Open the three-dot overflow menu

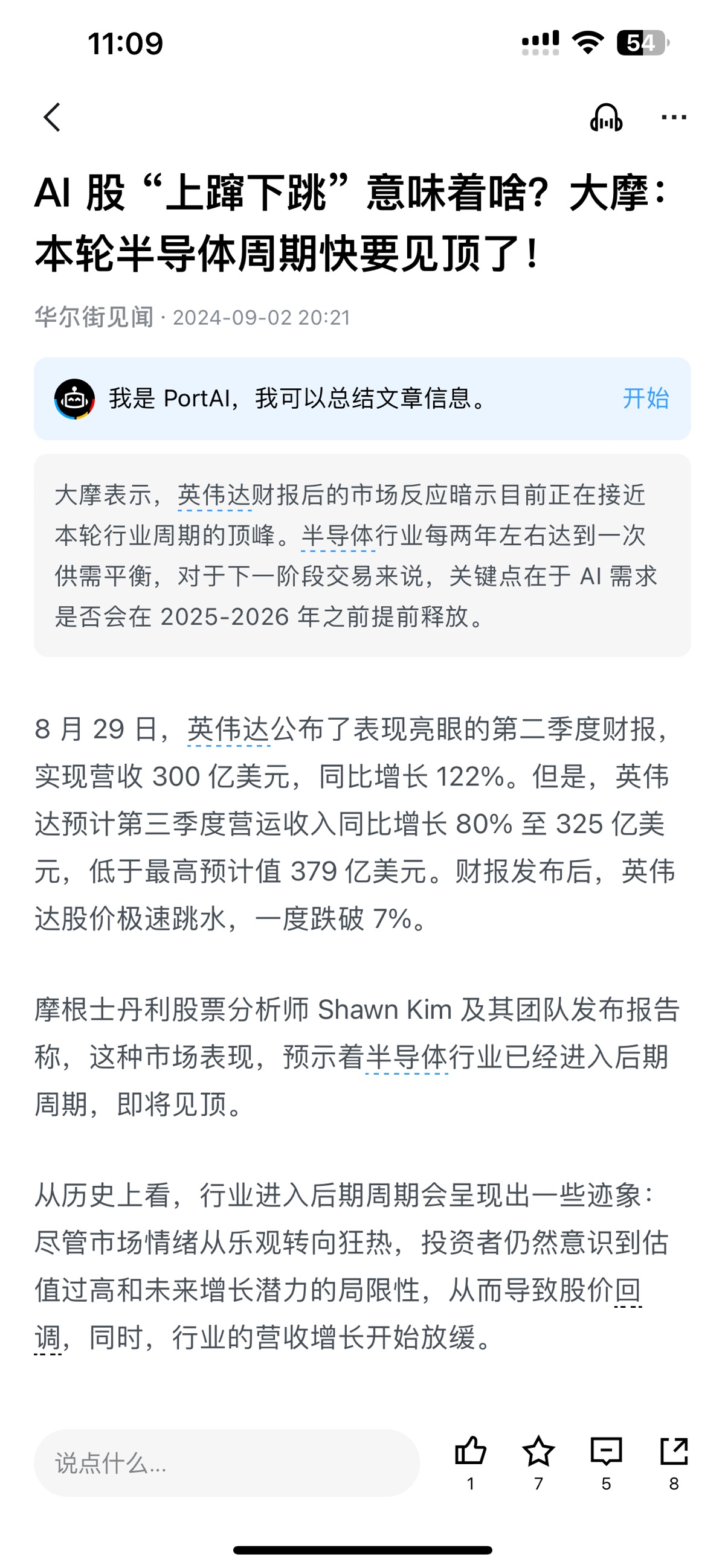674,117
